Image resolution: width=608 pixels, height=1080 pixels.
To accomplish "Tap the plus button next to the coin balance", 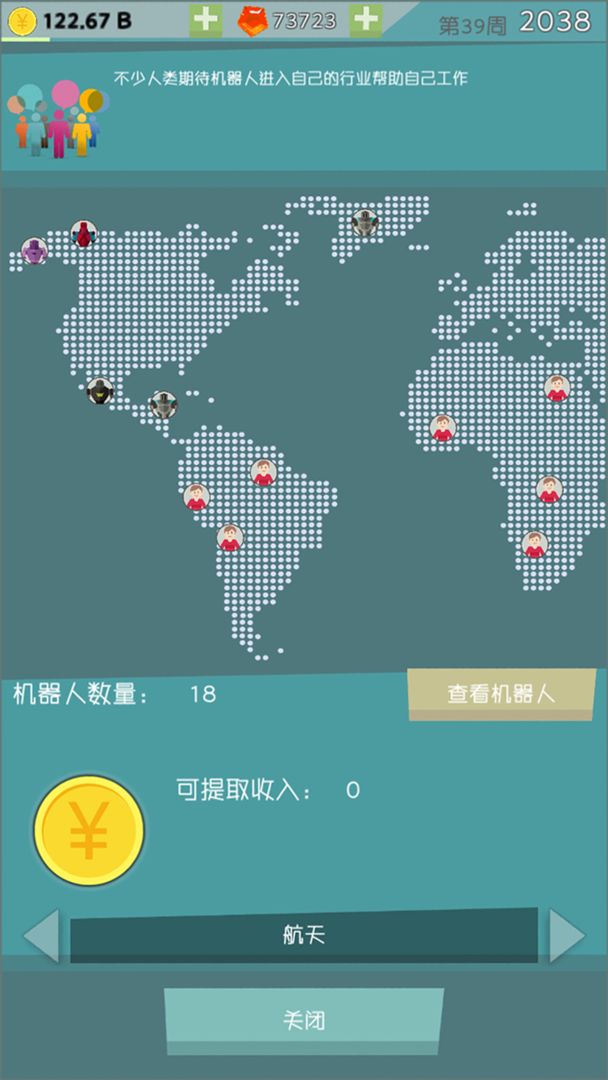I will 205,20.
